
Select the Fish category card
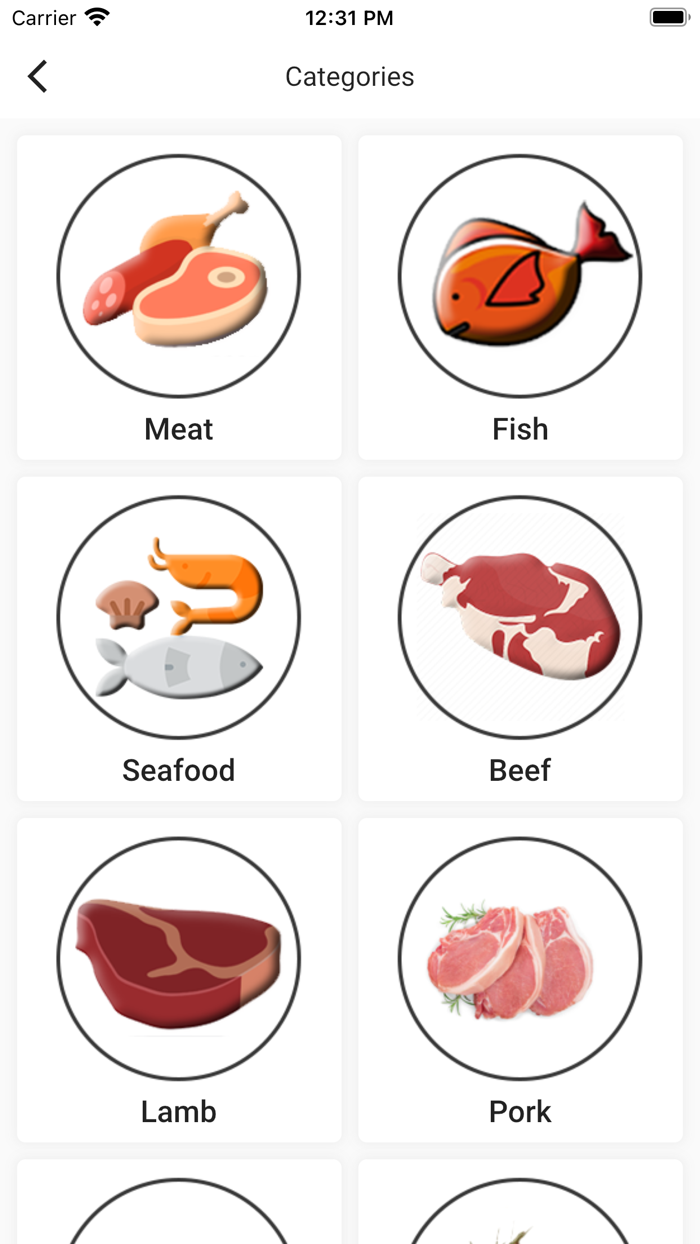[520, 297]
